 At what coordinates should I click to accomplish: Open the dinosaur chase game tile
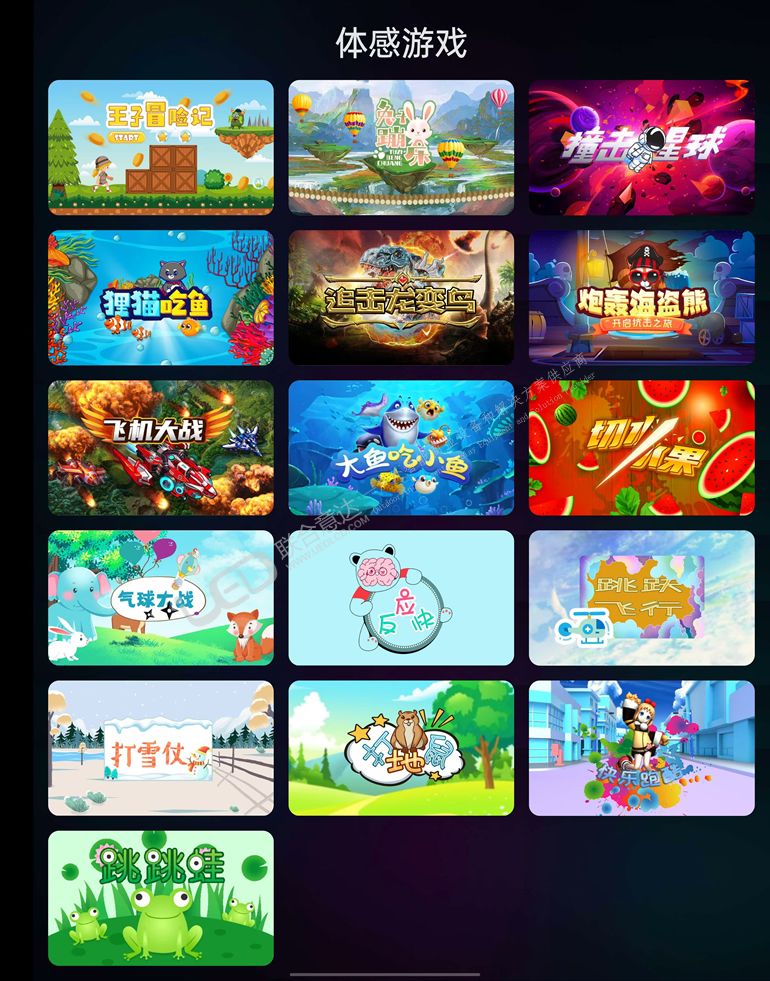pos(401,297)
